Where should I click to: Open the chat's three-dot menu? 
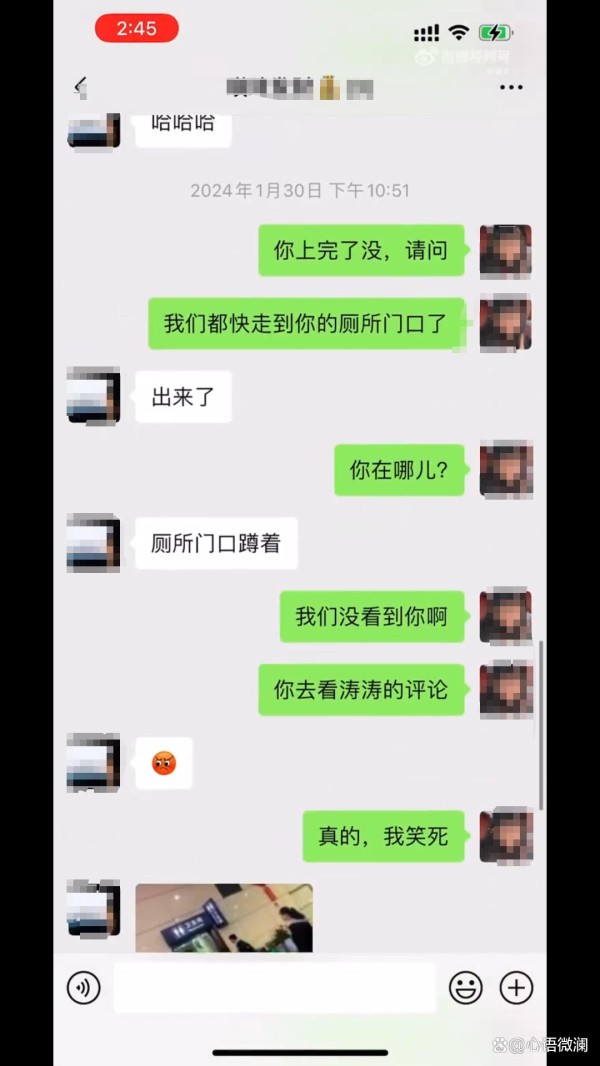click(x=511, y=87)
